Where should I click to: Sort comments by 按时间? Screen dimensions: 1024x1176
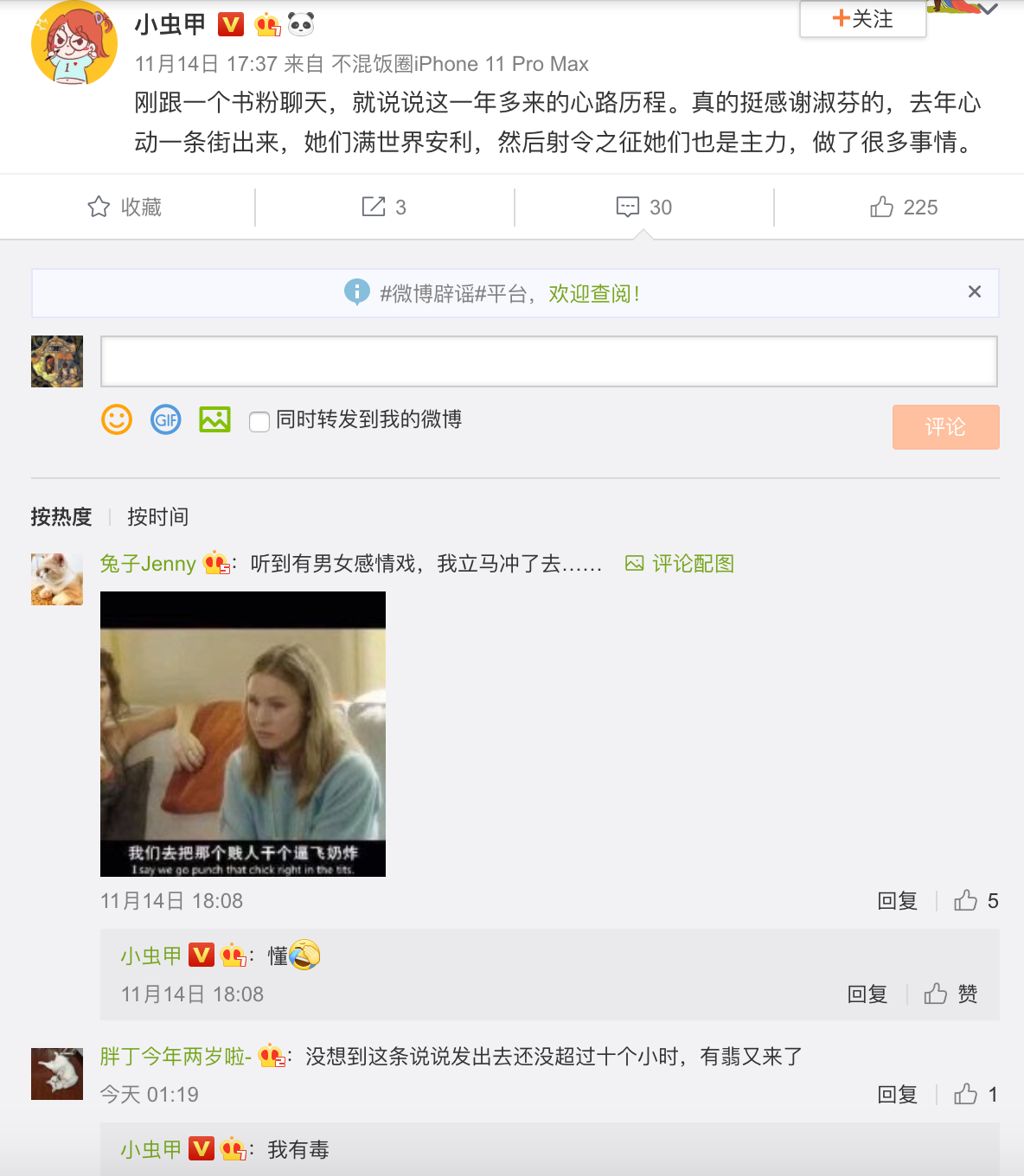(x=157, y=517)
